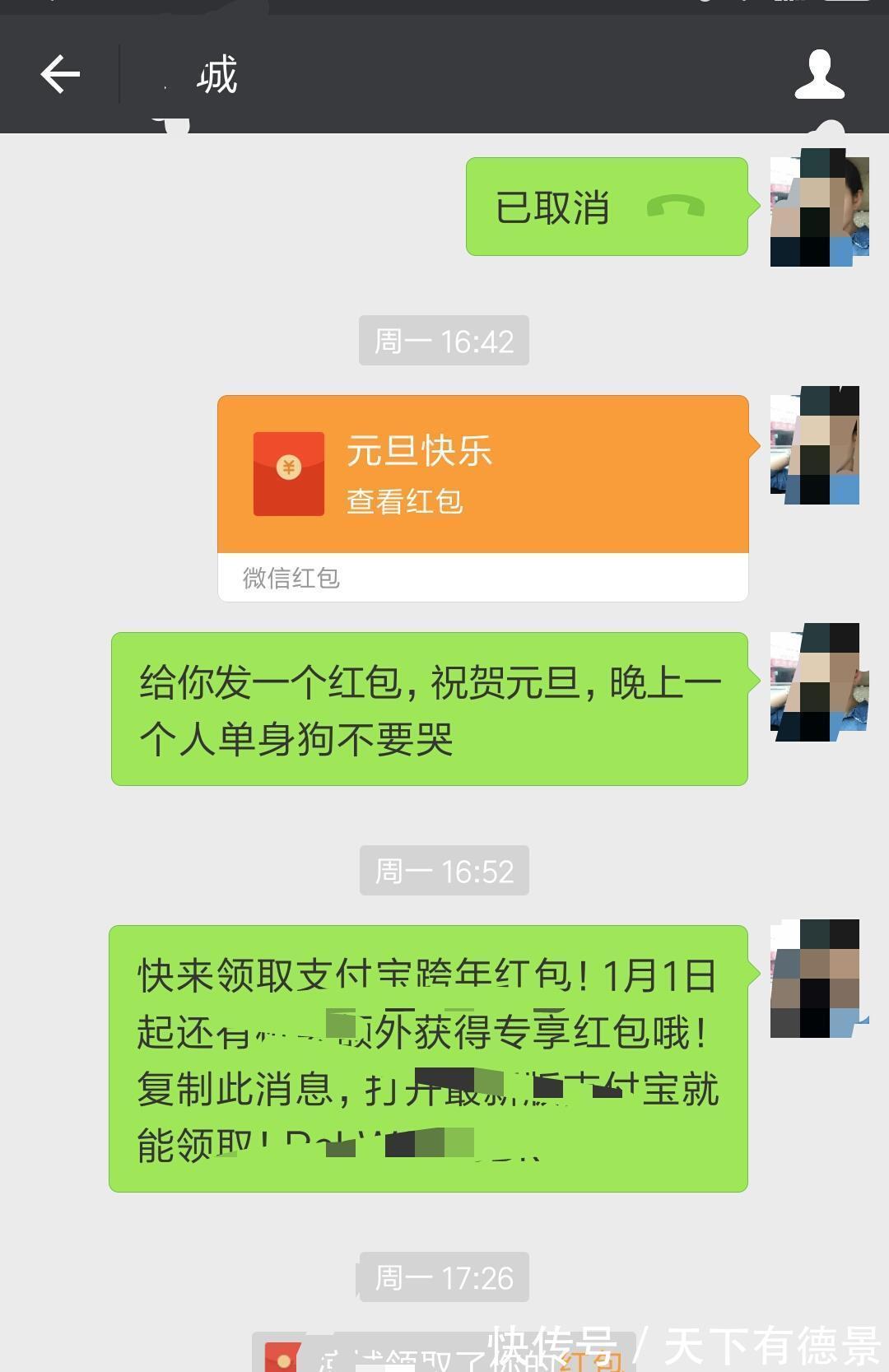The width and height of the screenshot is (889, 1372).
Task: Tap the avatar beside the 已取消 call message
Action: pos(818,207)
